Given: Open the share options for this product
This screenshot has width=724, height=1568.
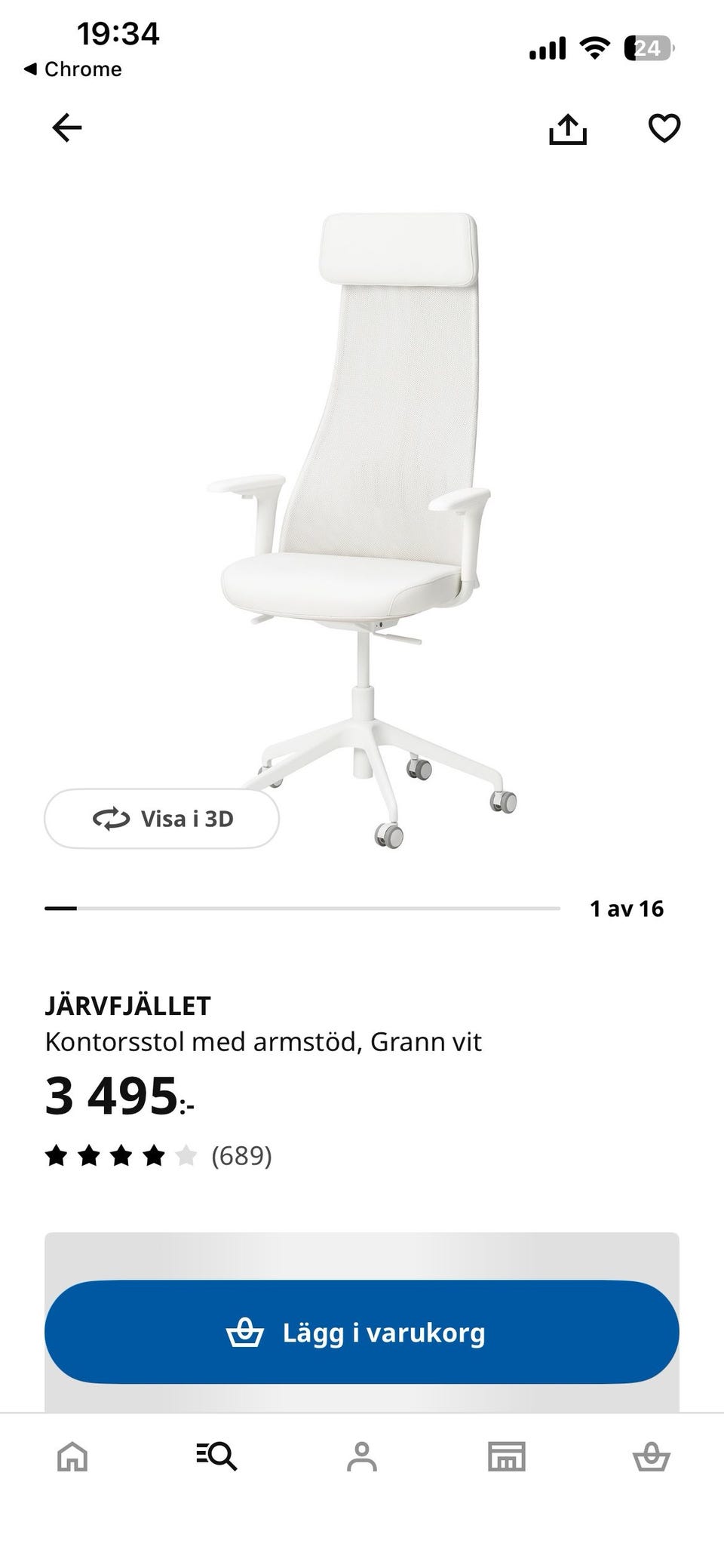Looking at the screenshot, I should [x=569, y=130].
